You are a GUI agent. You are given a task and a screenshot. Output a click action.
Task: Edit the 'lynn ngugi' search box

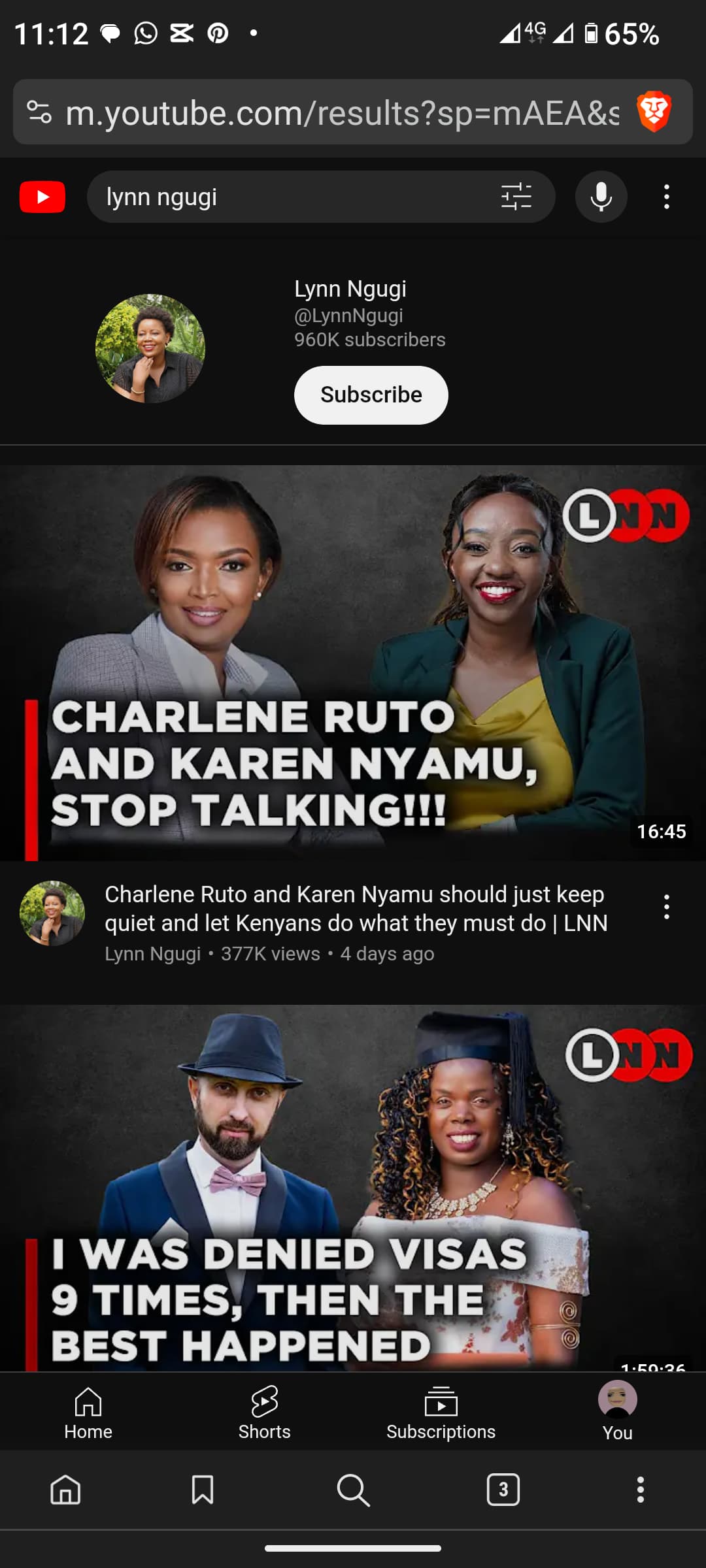(x=288, y=197)
